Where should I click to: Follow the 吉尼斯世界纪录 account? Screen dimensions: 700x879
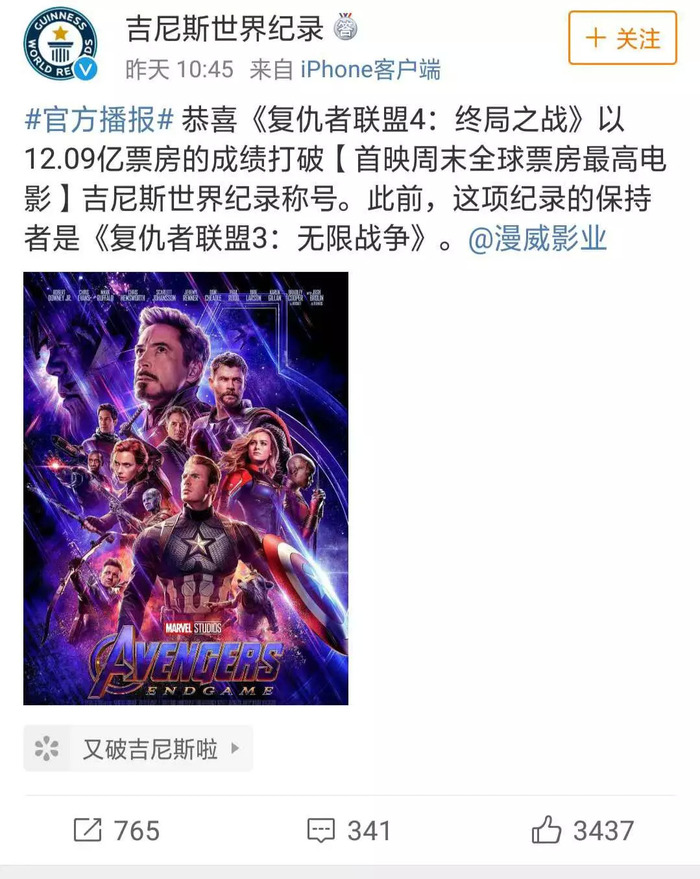tap(623, 39)
